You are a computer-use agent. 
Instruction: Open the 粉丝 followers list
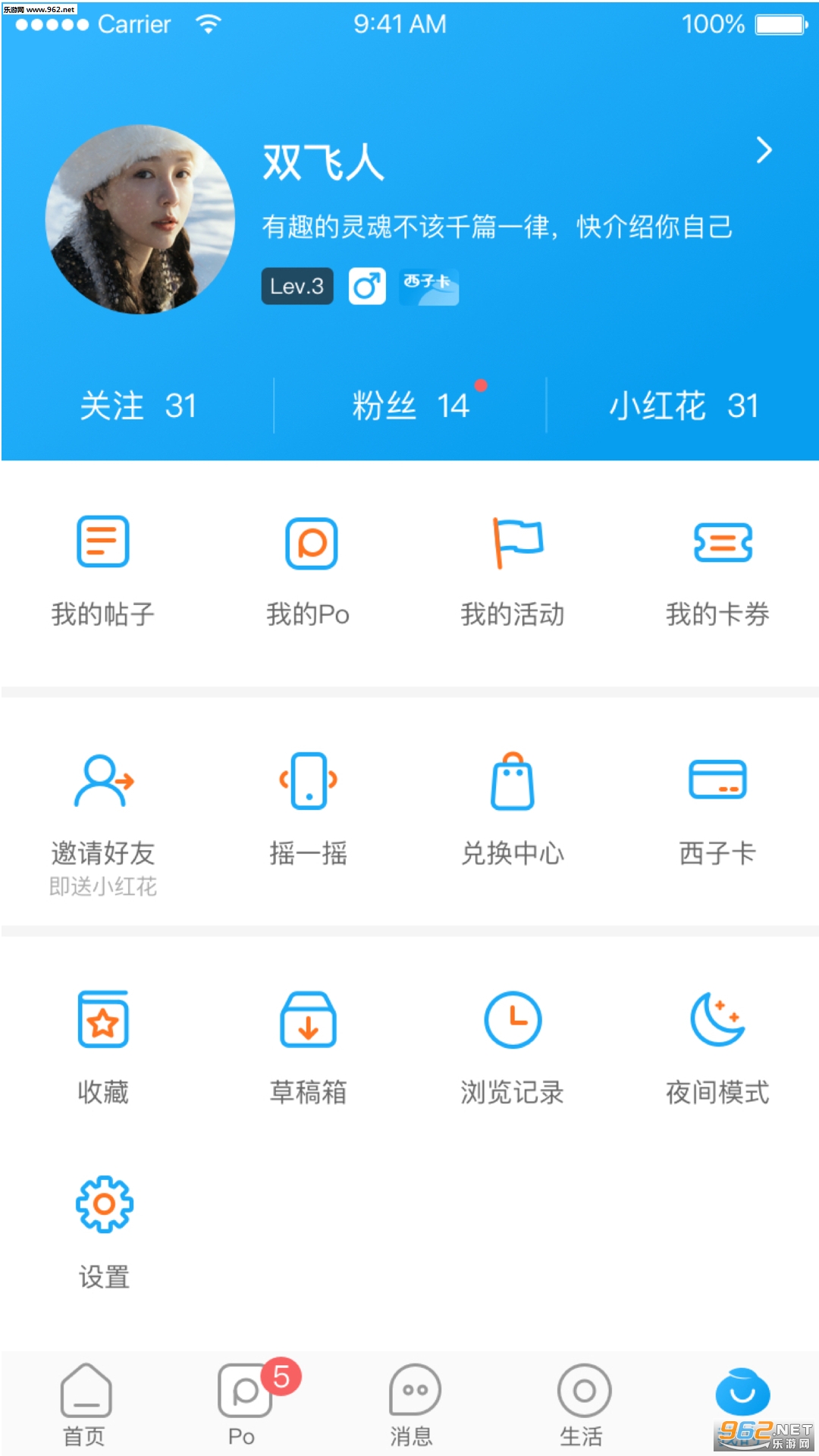coord(410,406)
